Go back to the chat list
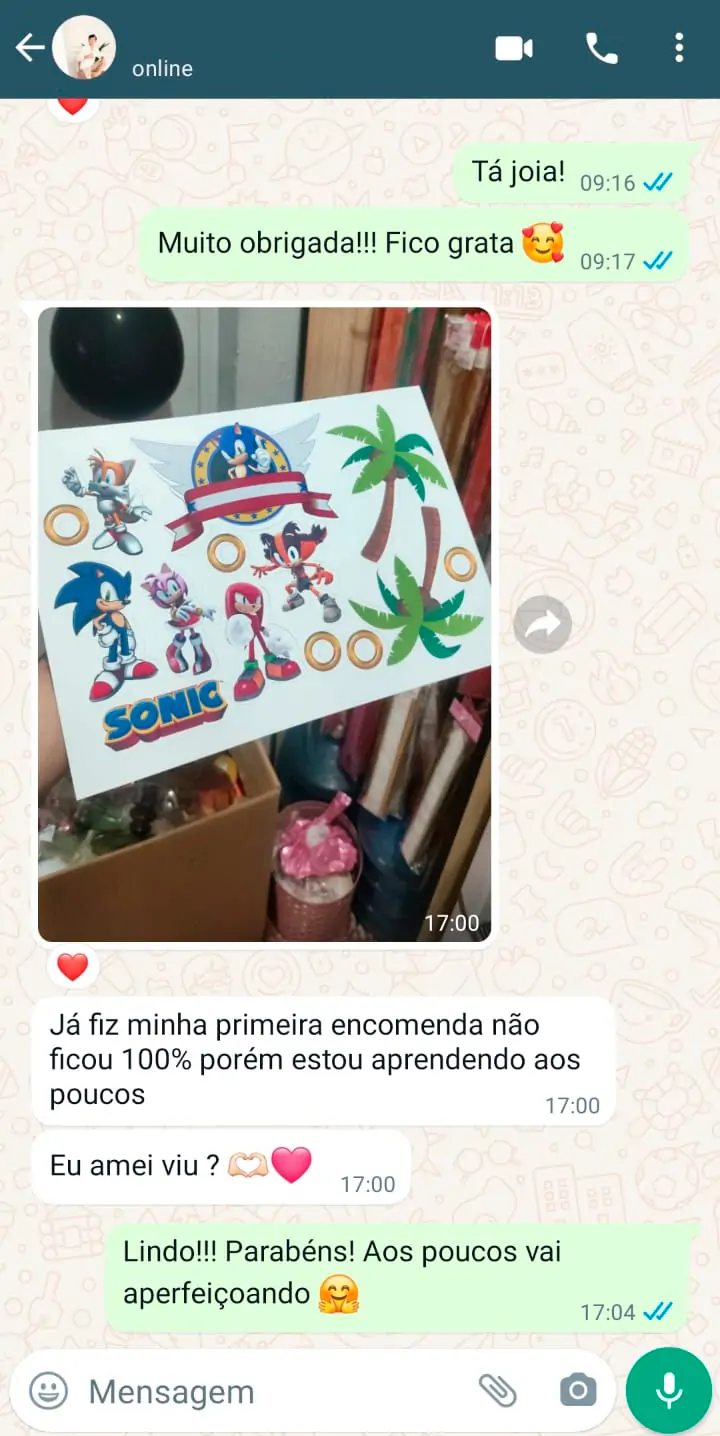 [28, 48]
